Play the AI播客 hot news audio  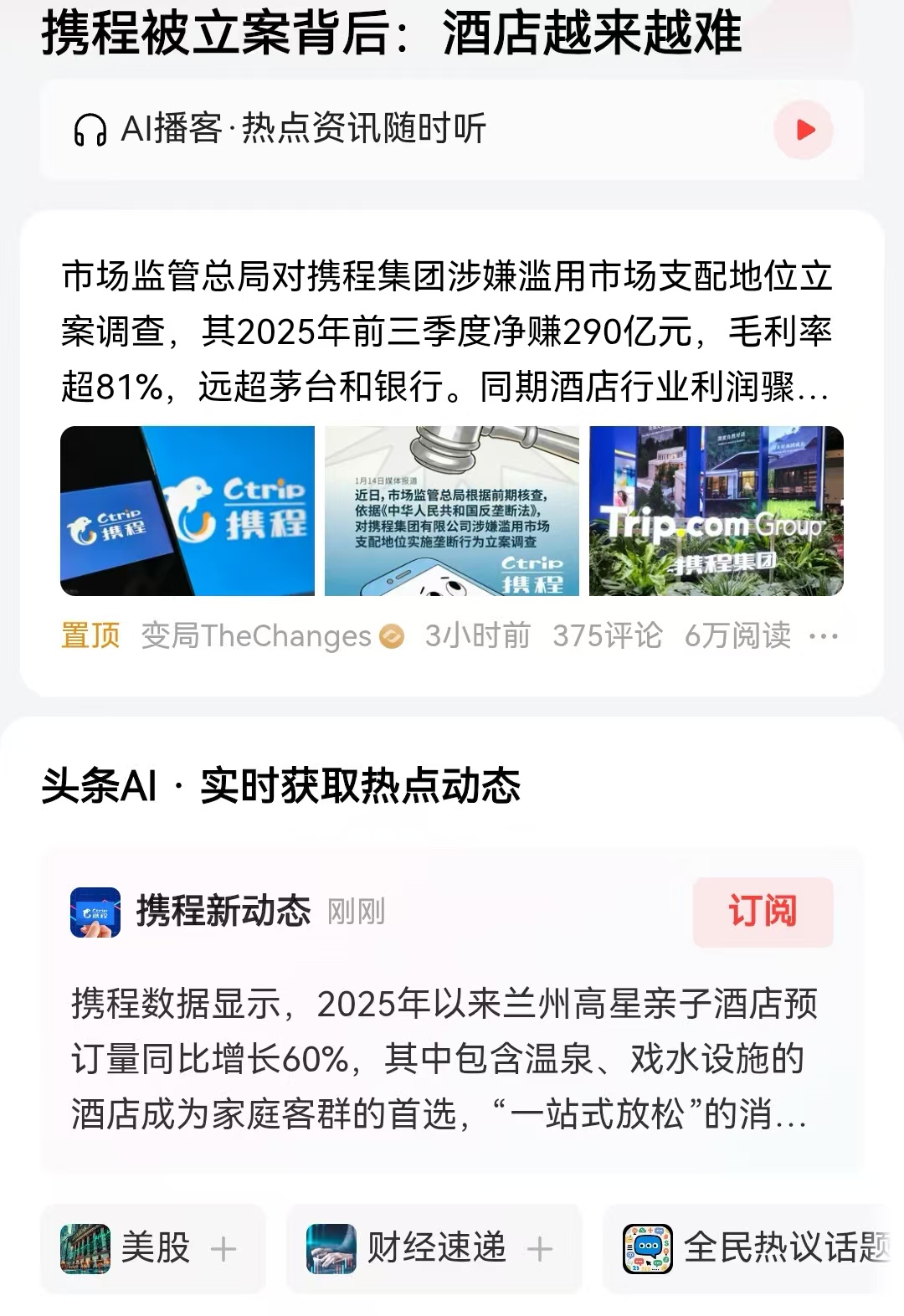804,130
